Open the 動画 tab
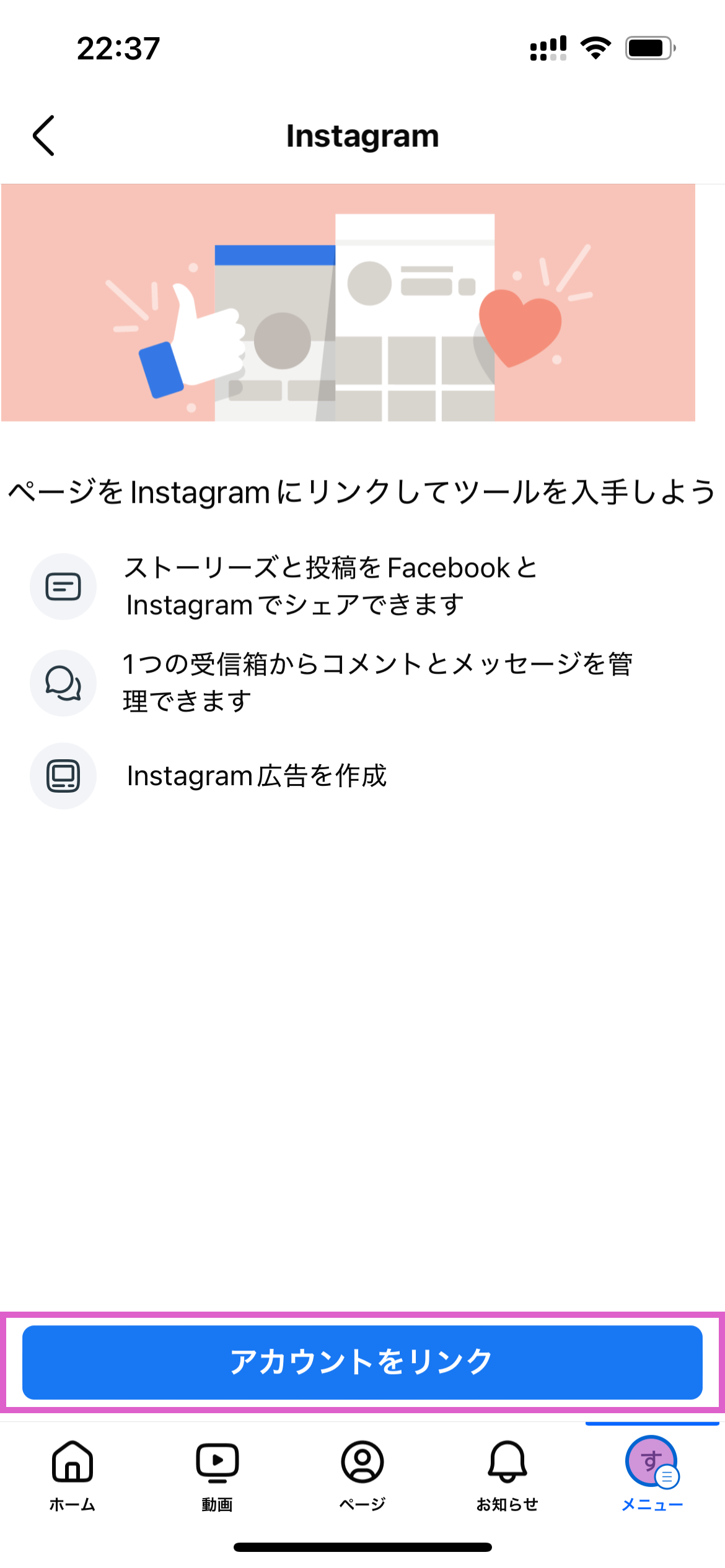Screen dimensions: 725x1568 217,1474
